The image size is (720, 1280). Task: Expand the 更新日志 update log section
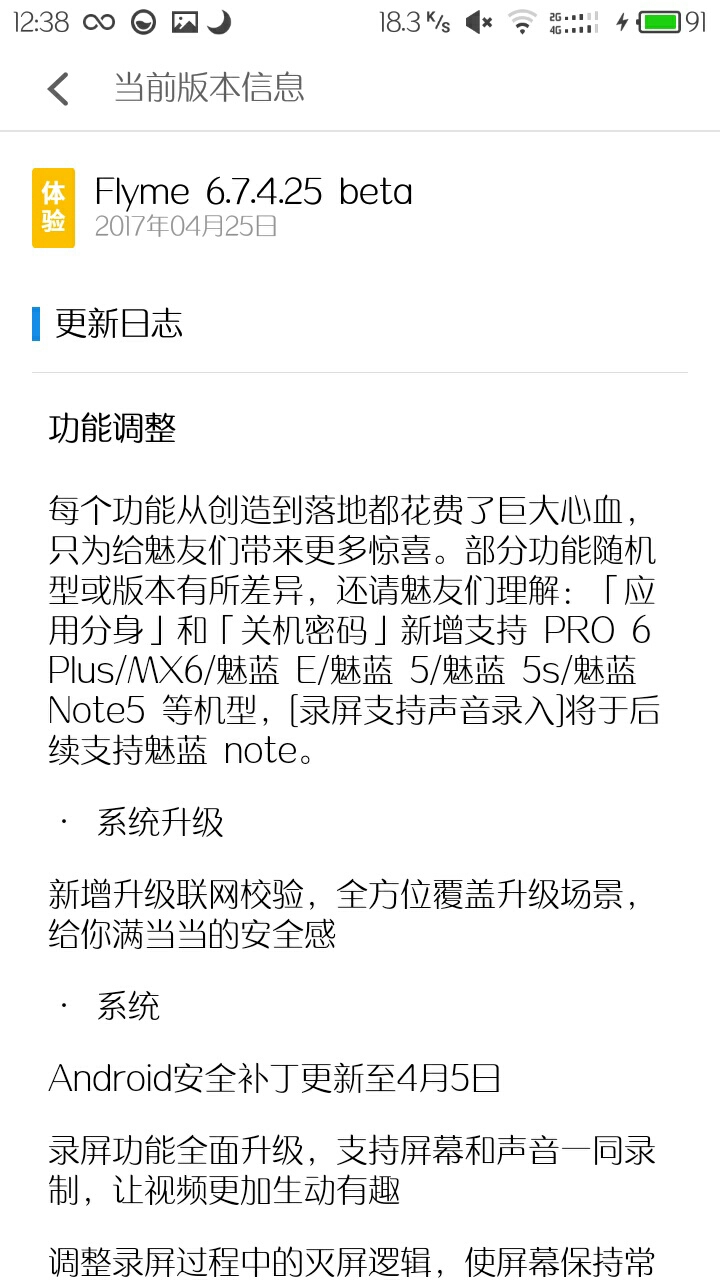click(120, 324)
